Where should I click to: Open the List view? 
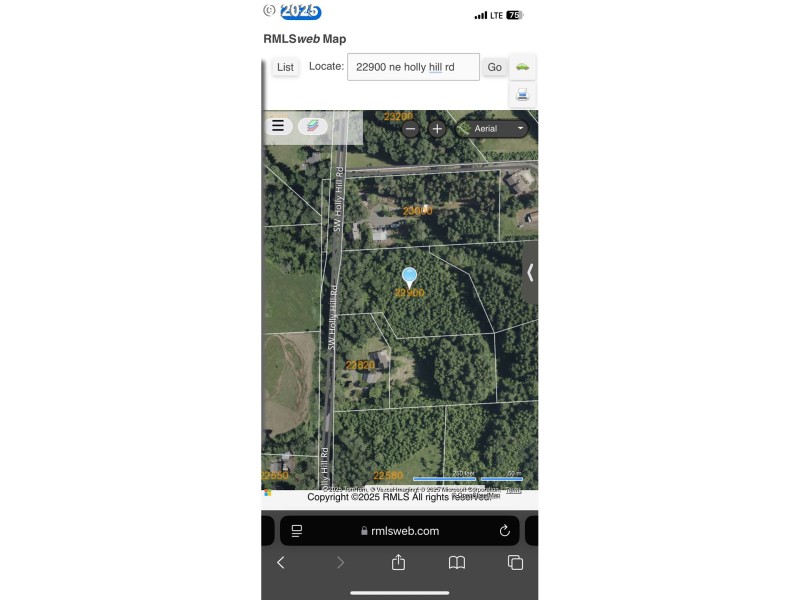(x=285, y=67)
